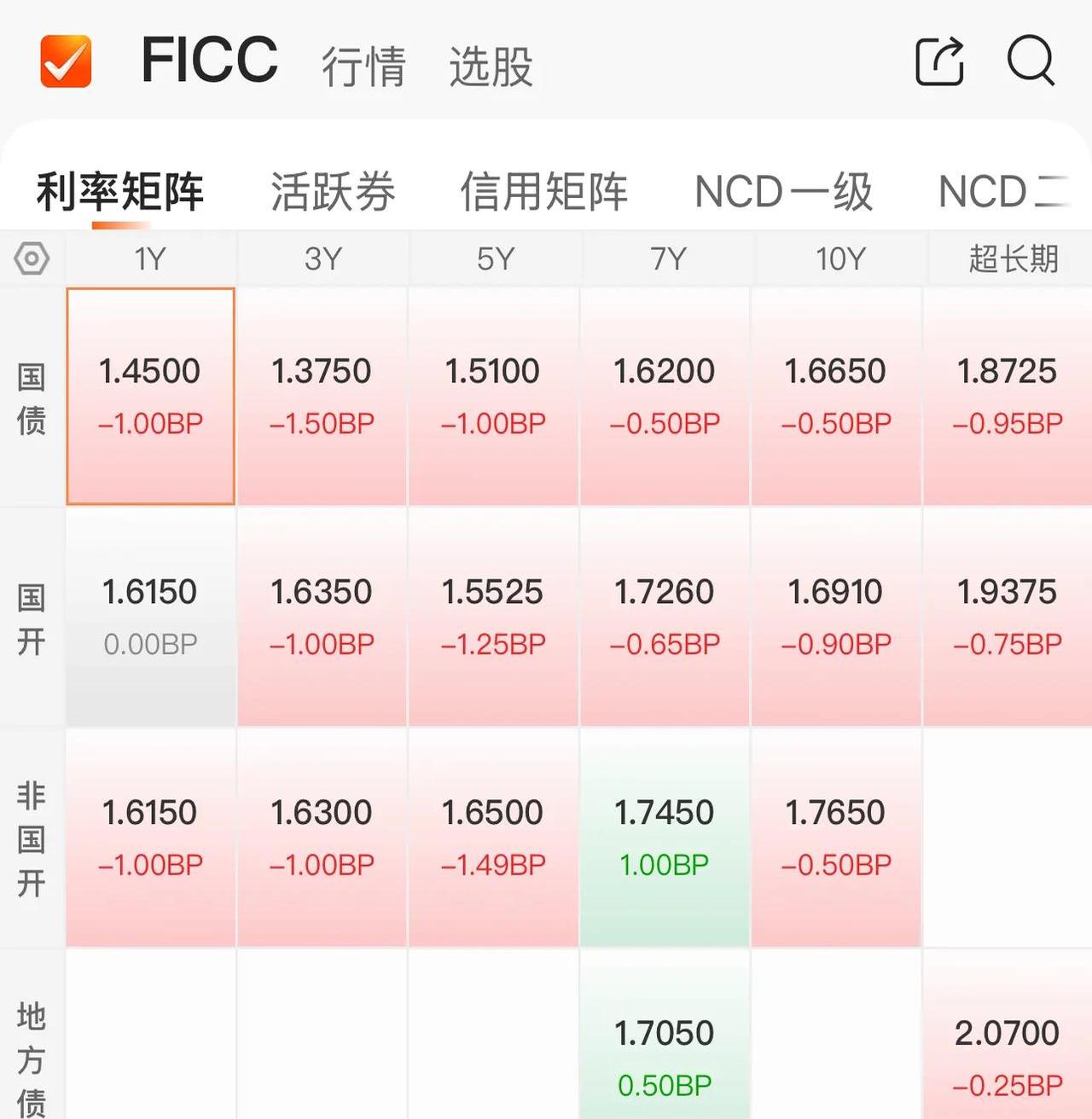Open the NCD一级 tab
This screenshot has width=1092, height=1119.
pyautogui.click(x=783, y=191)
